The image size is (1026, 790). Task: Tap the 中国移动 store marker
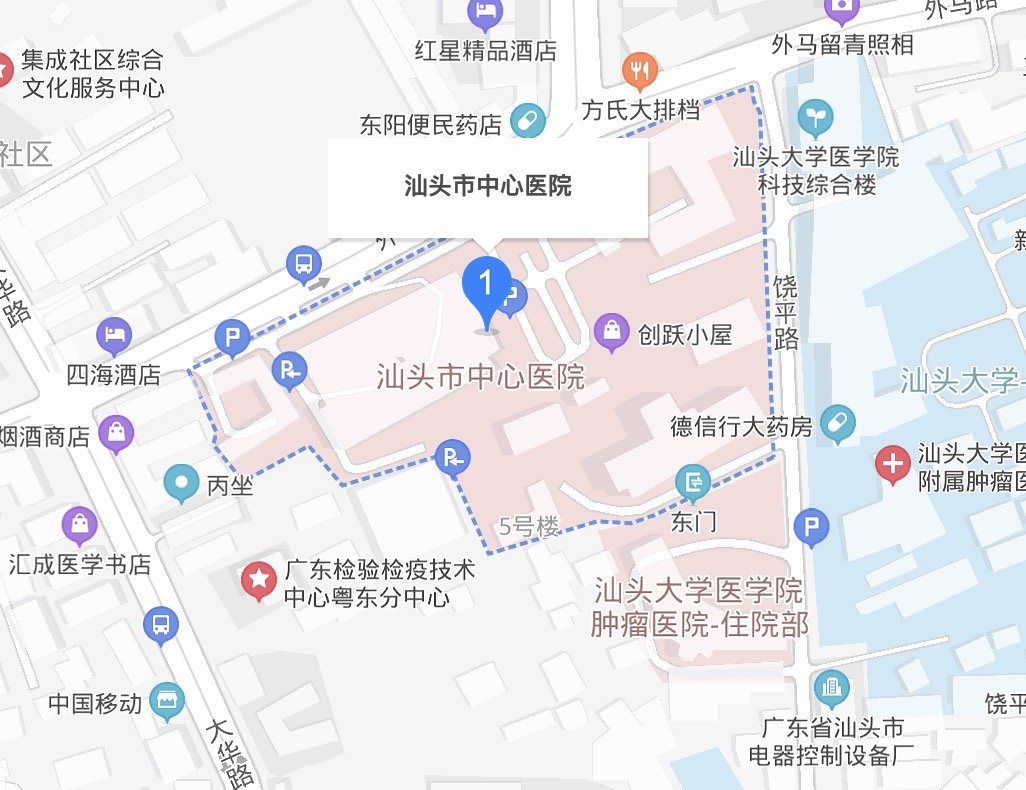(166, 703)
